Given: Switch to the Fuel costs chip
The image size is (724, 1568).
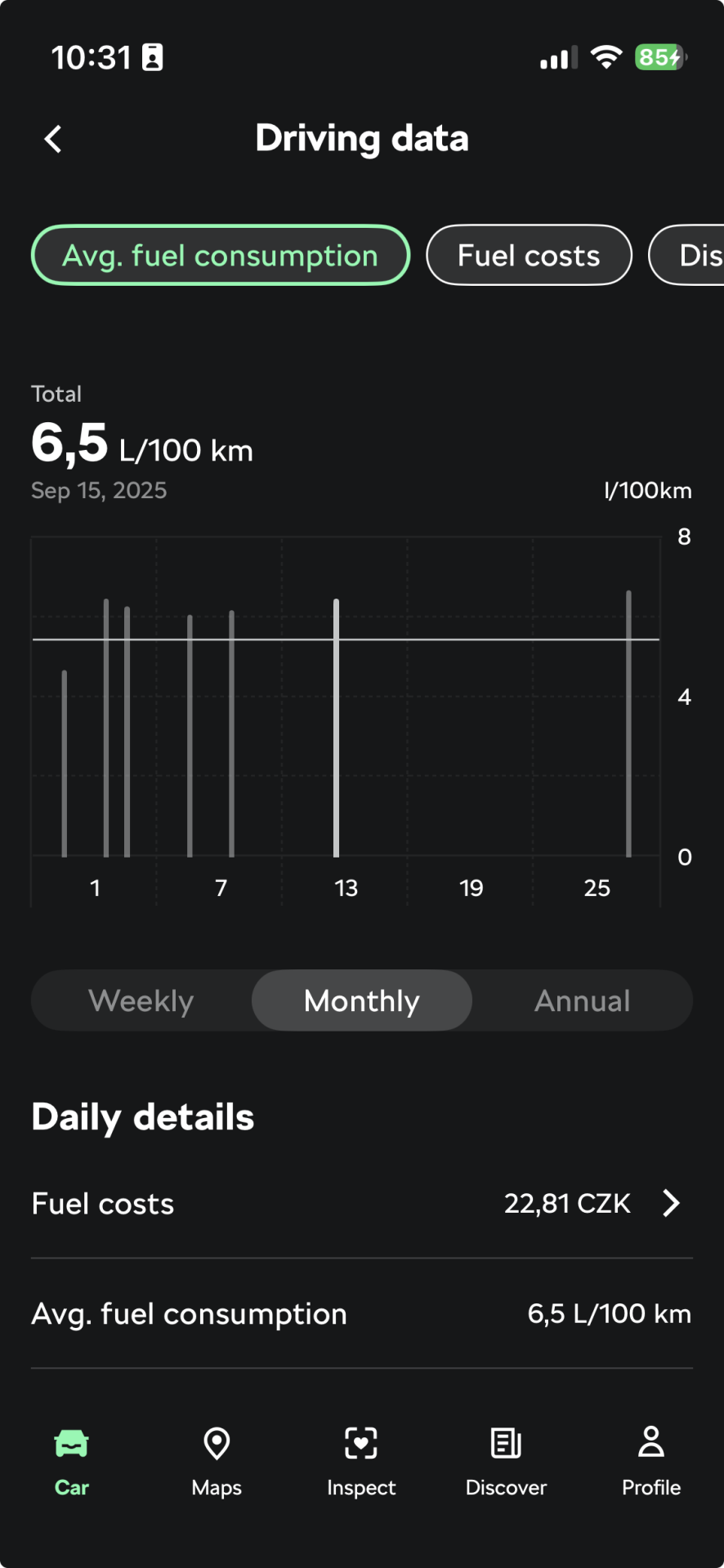Looking at the screenshot, I should click(529, 256).
